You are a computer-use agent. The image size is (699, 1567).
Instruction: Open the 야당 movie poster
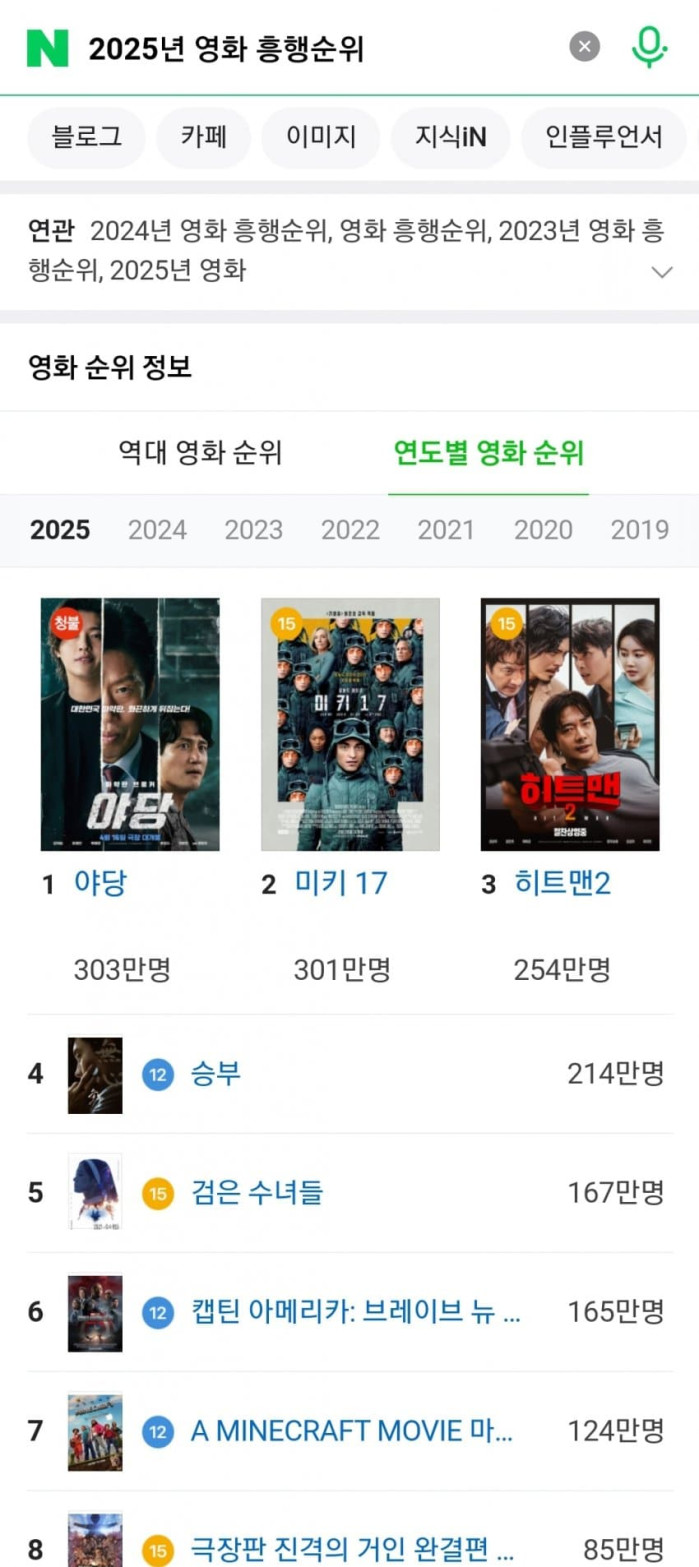coord(130,724)
